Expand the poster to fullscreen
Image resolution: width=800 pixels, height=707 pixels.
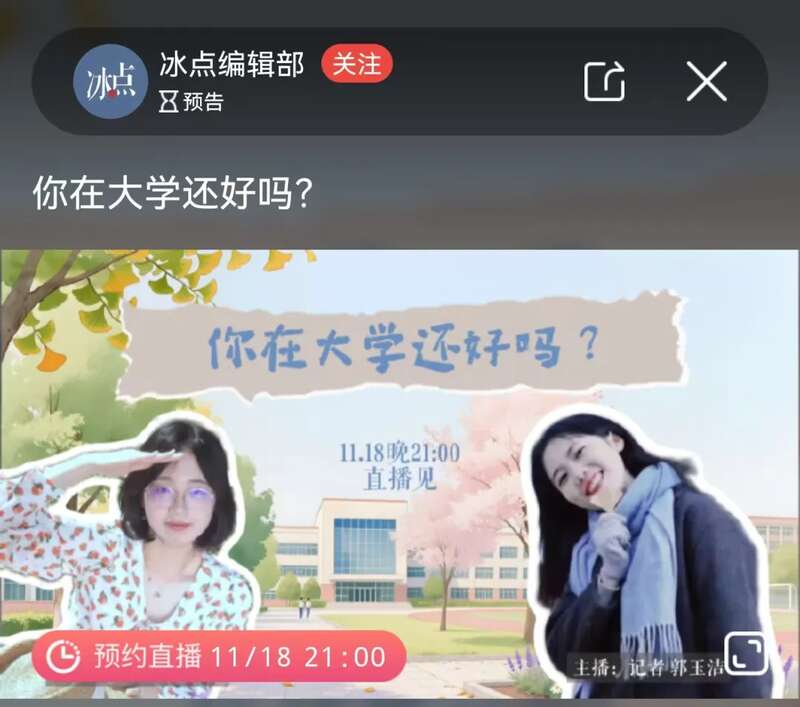pos(745,654)
